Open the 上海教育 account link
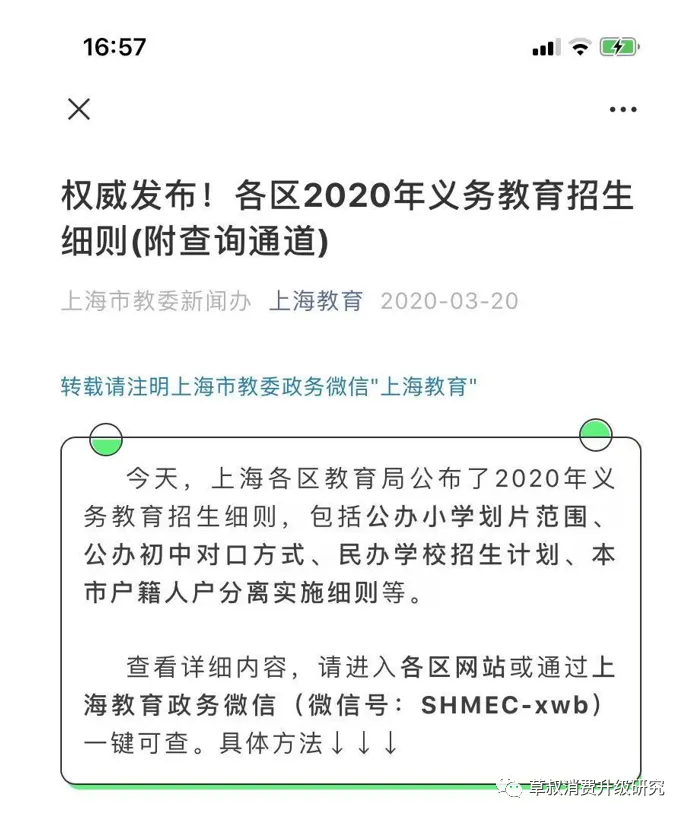This screenshot has width=686, height=817. point(316,301)
